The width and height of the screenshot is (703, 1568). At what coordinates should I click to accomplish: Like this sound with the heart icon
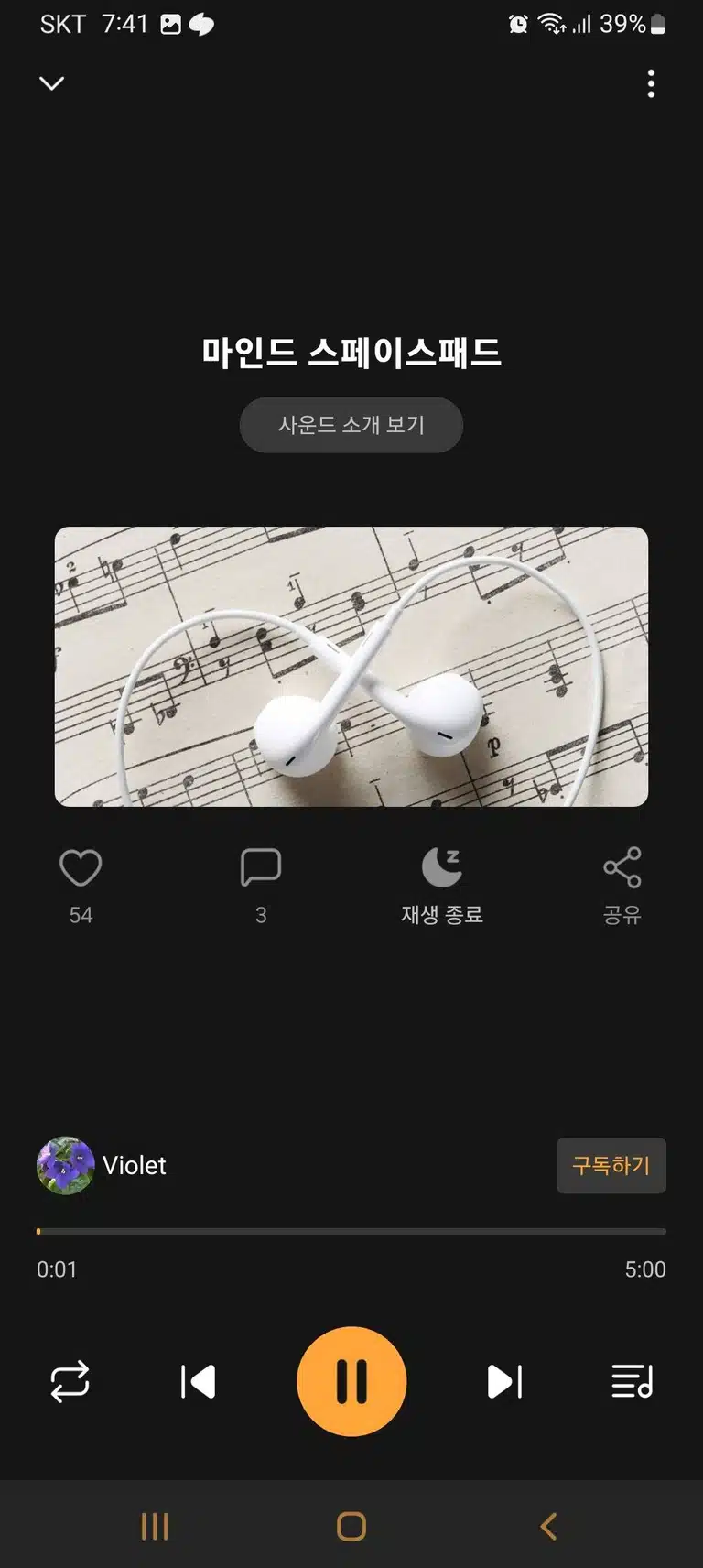coord(81,867)
